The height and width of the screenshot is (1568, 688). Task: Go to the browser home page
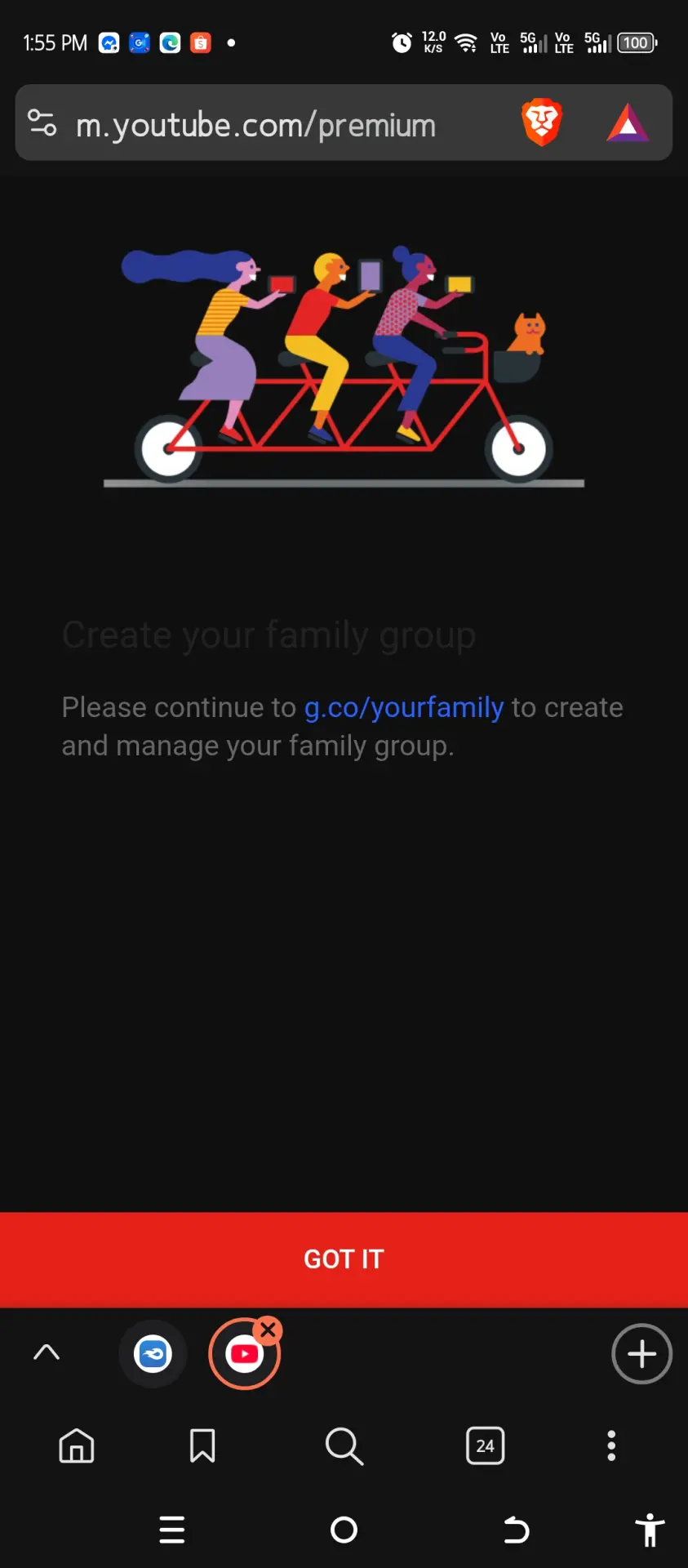(x=77, y=1445)
